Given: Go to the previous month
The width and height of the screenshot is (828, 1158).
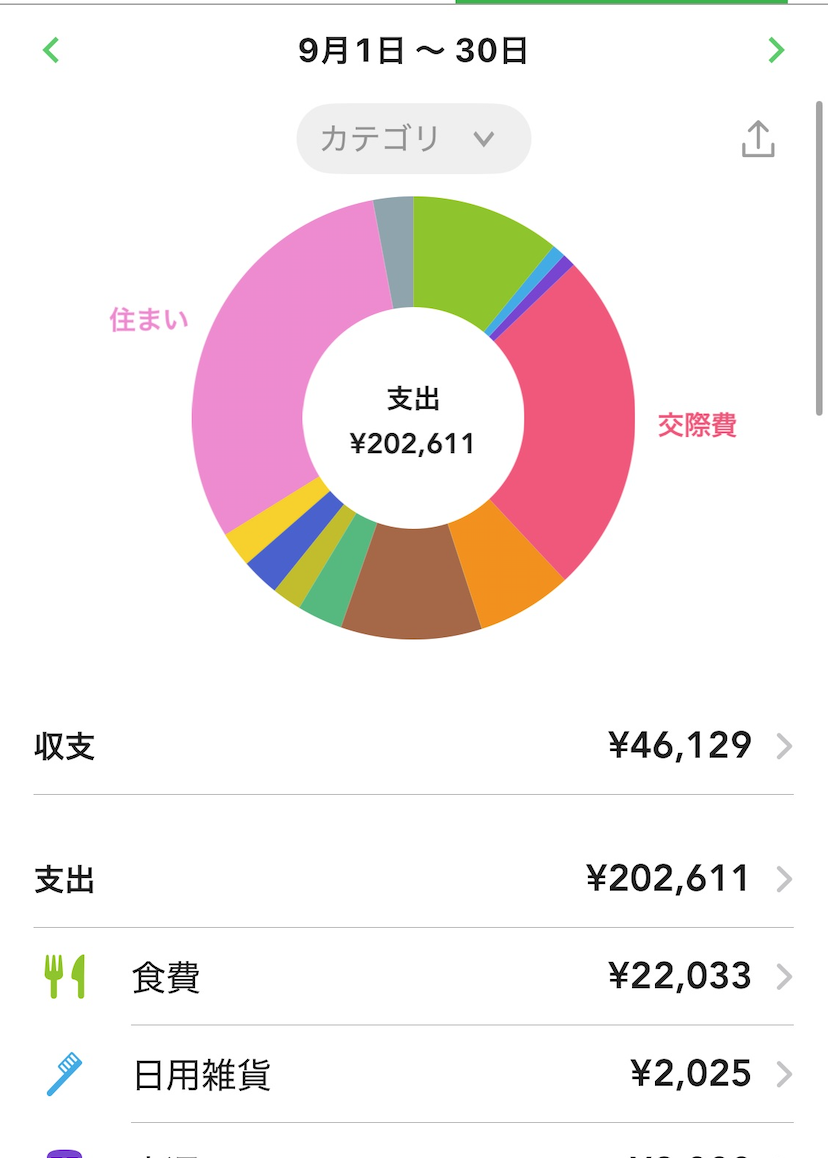Looking at the screenshot, I should [51, 50].
